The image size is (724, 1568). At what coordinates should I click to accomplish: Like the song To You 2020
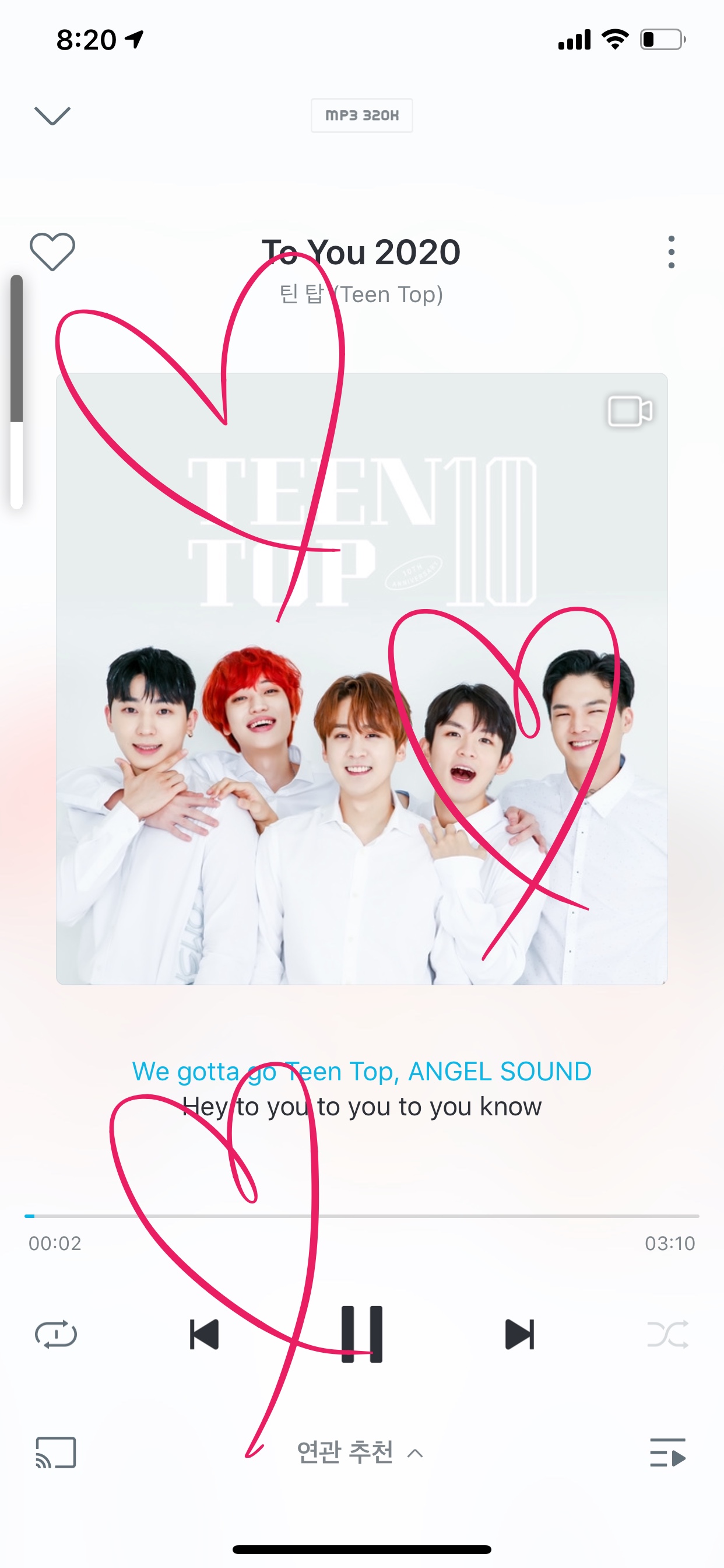(52, 251)
